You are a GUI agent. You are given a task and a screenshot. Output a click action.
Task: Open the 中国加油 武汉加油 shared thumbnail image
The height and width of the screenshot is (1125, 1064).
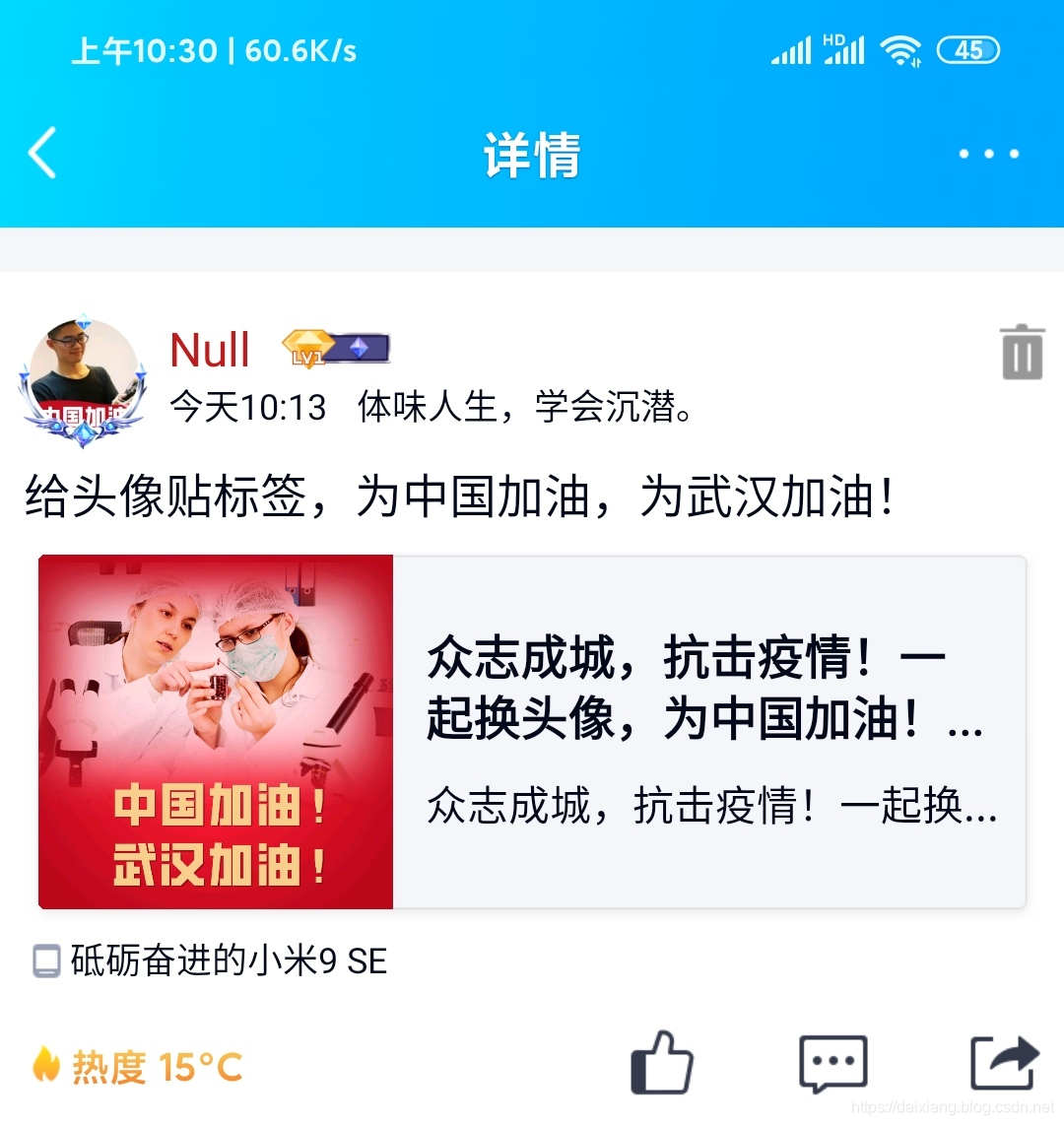215,731
